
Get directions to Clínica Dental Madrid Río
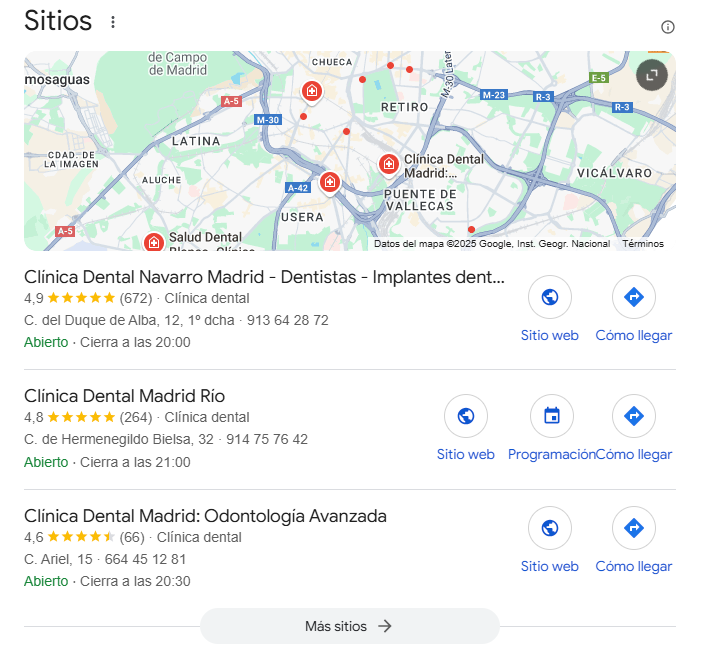633,416
